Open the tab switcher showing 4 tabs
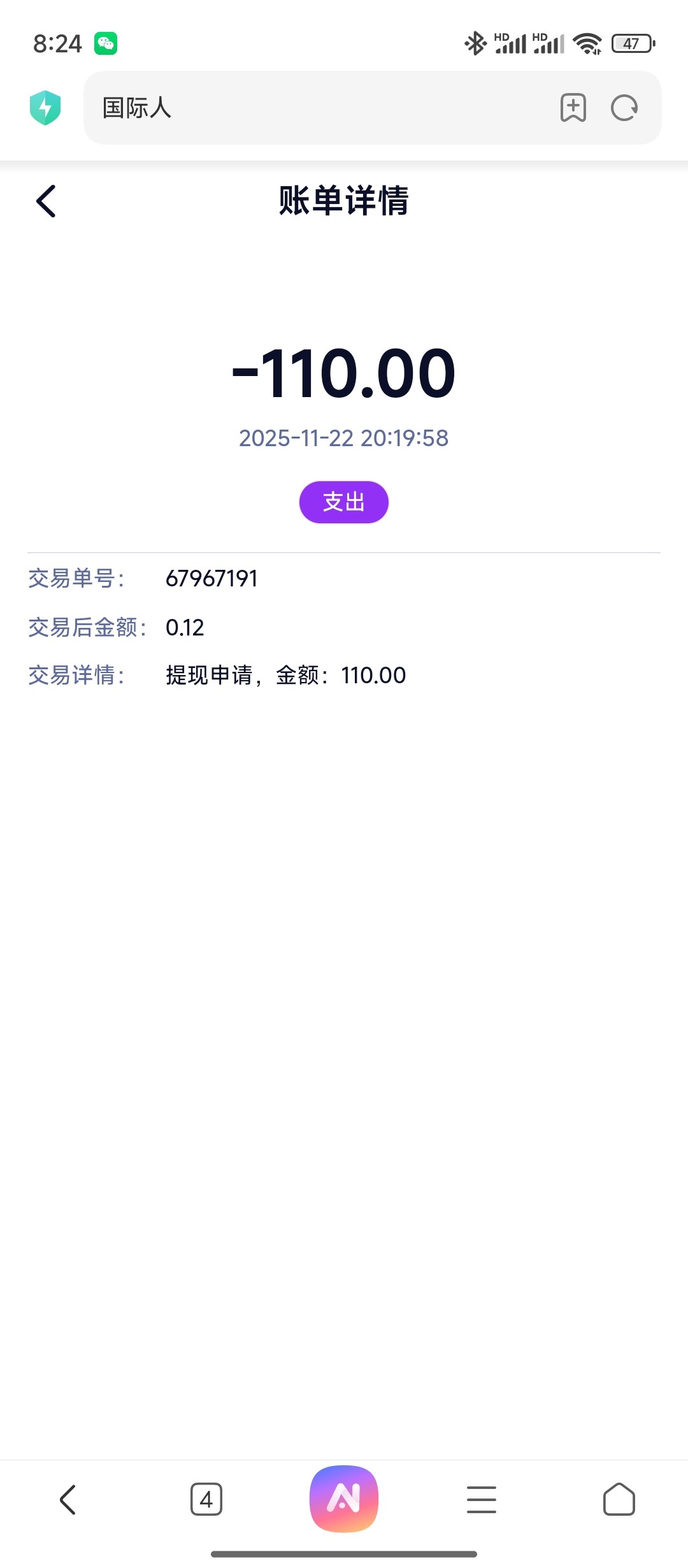 (x=206, y=1499)
